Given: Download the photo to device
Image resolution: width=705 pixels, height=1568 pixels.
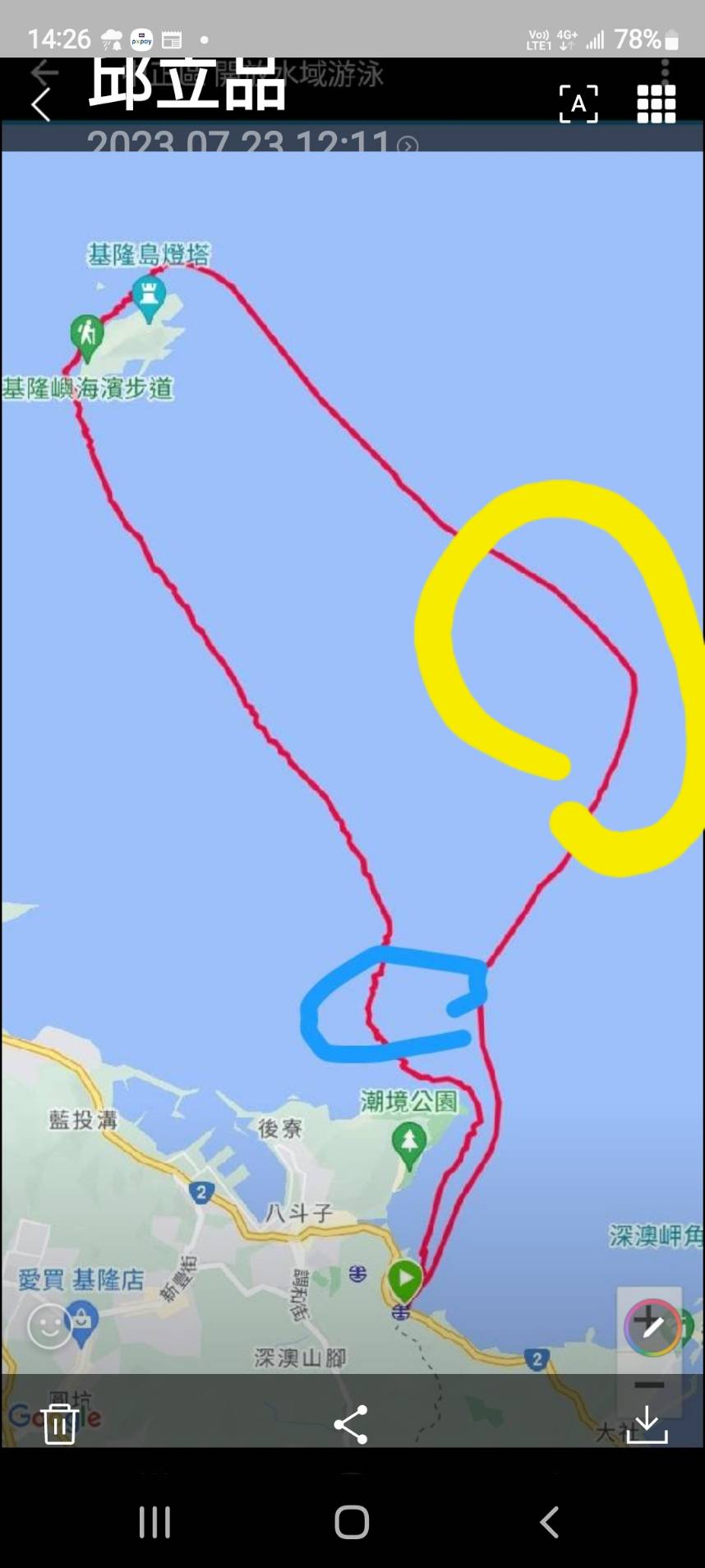Looking at the screenshot, I should [647, 1424].
